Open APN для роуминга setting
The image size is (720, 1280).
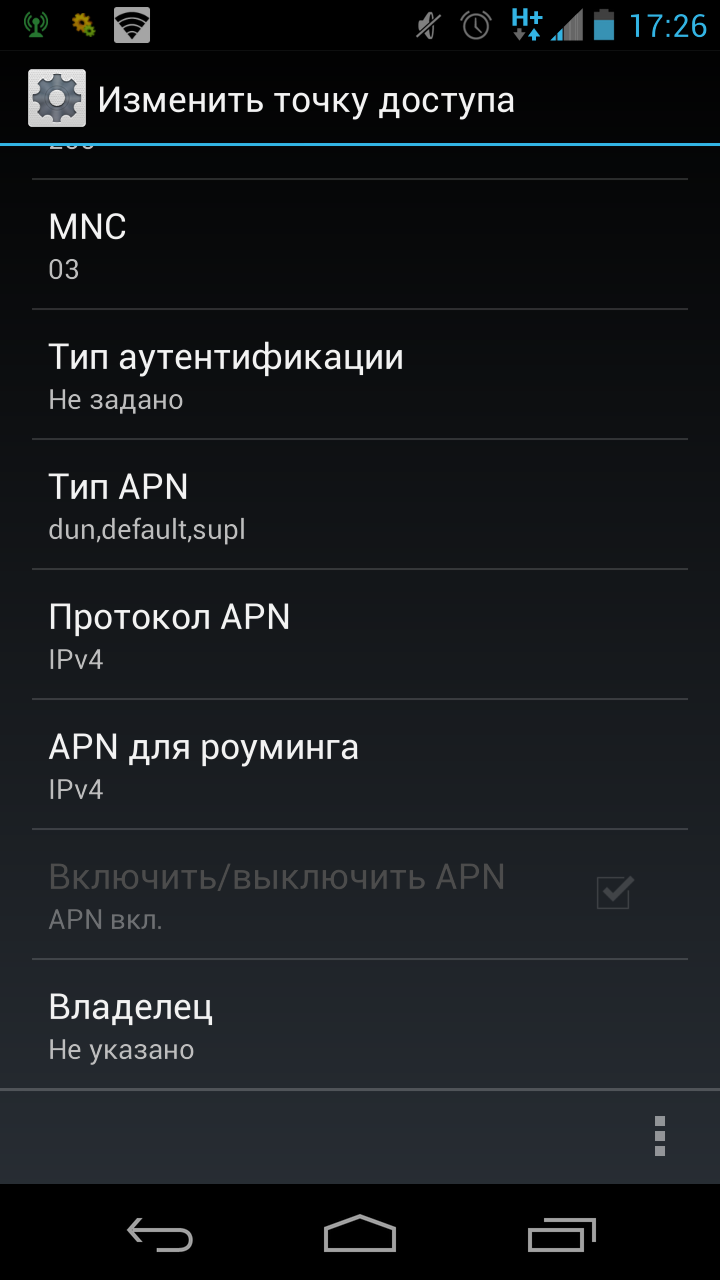(360, 765)
